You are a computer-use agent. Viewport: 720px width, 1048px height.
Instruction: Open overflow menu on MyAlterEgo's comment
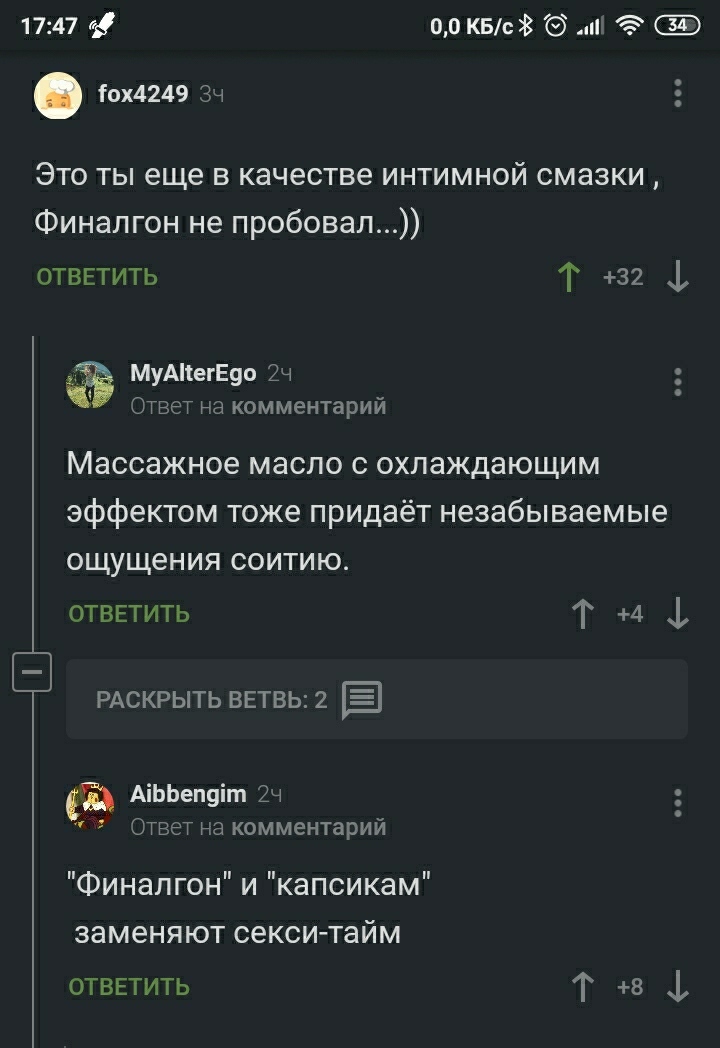point(678,382)
